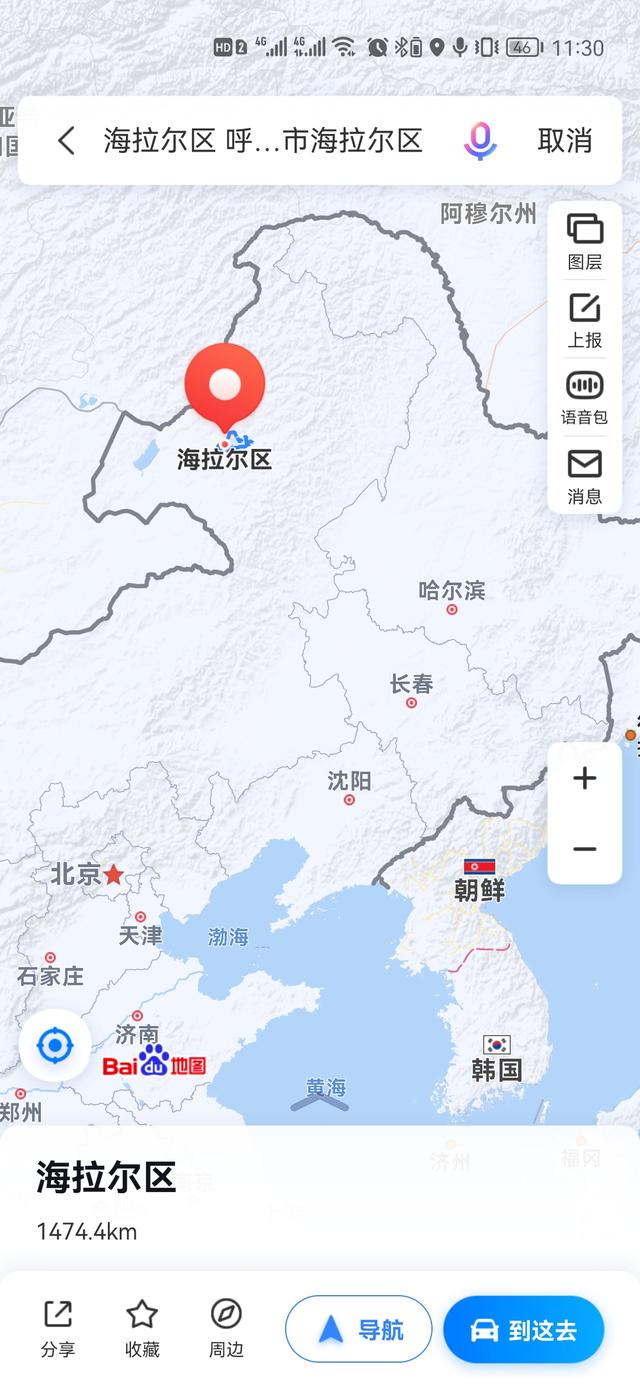Open the 语音包 voice pack option
Image resolution: width=640 pixels, height=1387 pixels.
tap(585, 398)
